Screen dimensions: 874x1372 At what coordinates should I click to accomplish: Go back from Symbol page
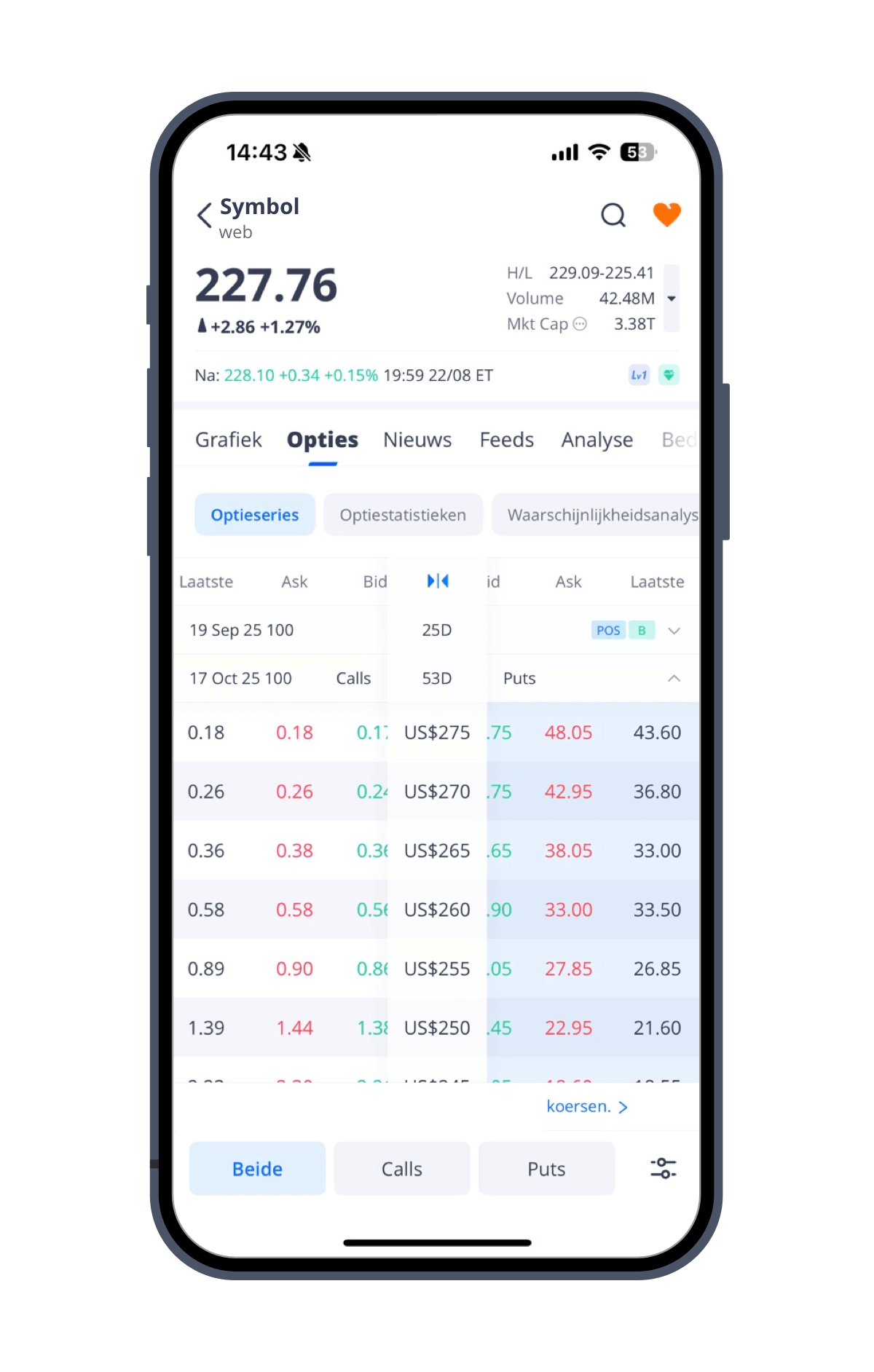(x=205, y=216)
